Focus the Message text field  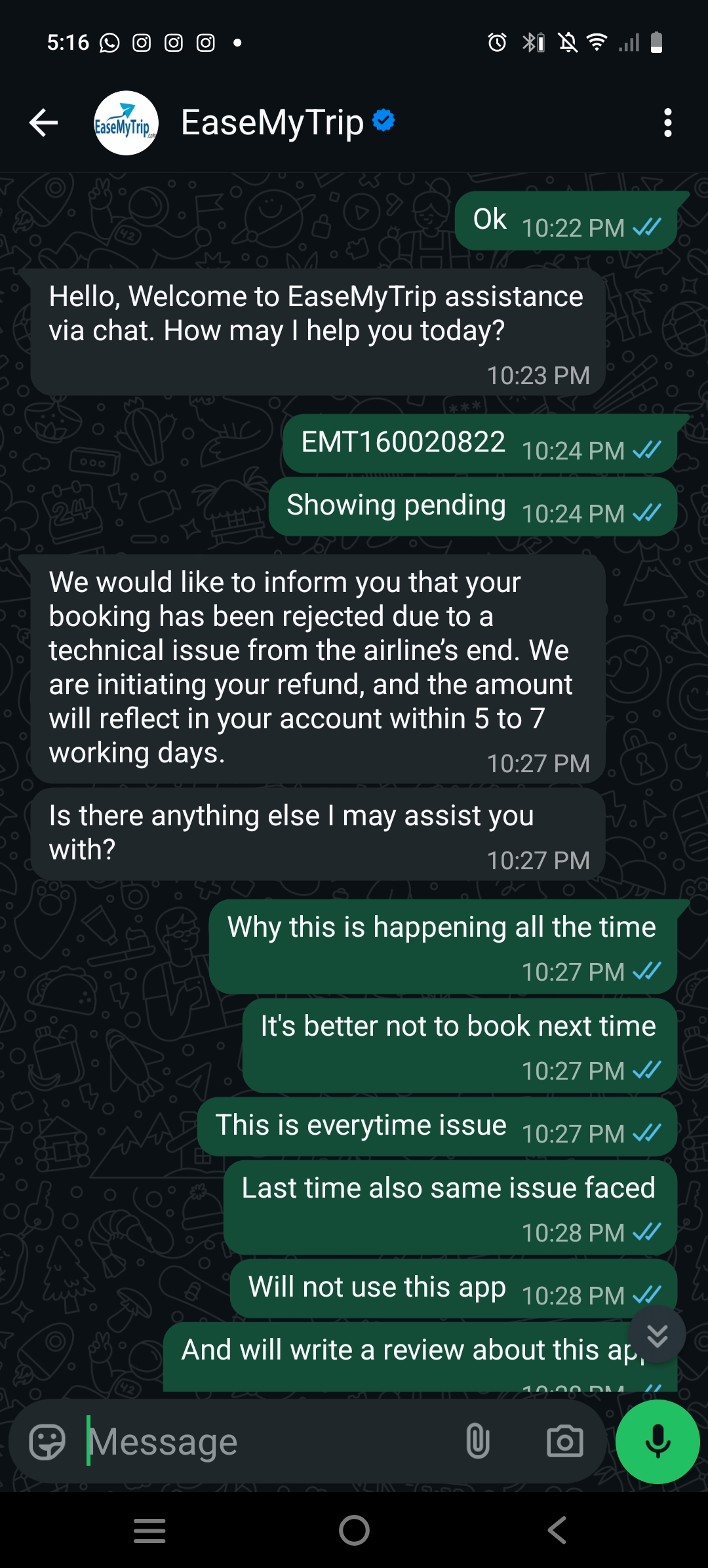[x=262, y=1442]
